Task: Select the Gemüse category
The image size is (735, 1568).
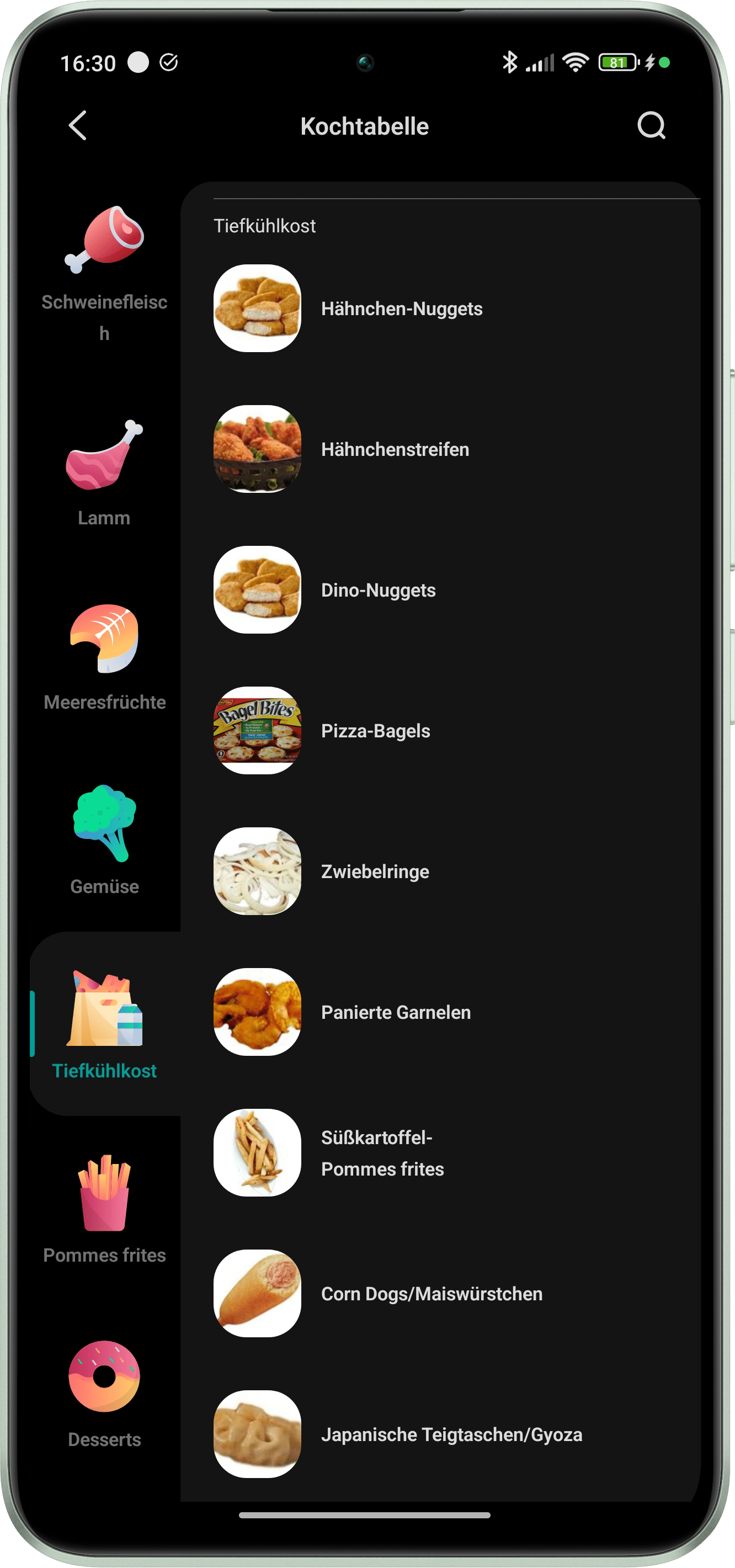Action: (104, 841)
